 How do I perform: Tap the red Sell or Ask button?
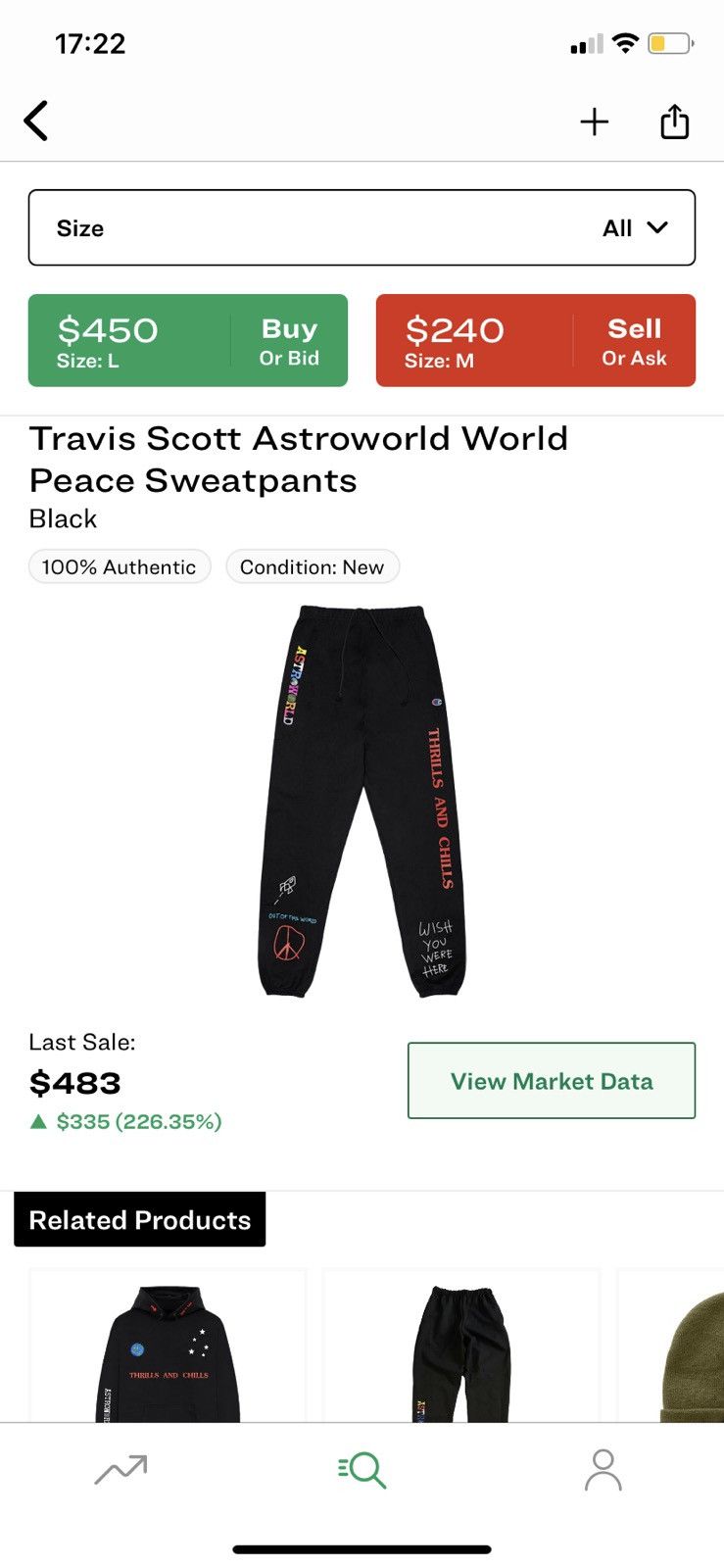[535, 340]
